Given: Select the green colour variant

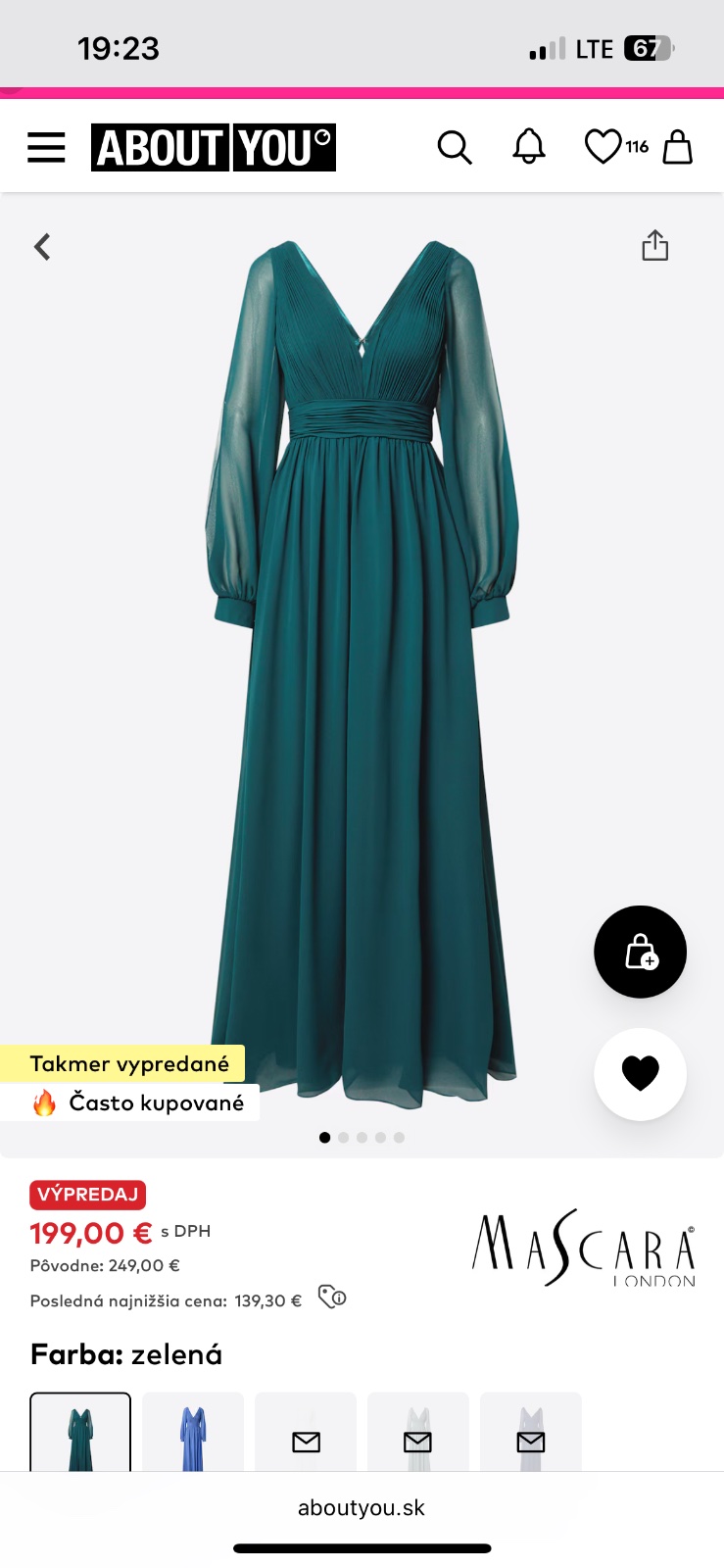Looking at the screenshot, I should (80, 1434).
